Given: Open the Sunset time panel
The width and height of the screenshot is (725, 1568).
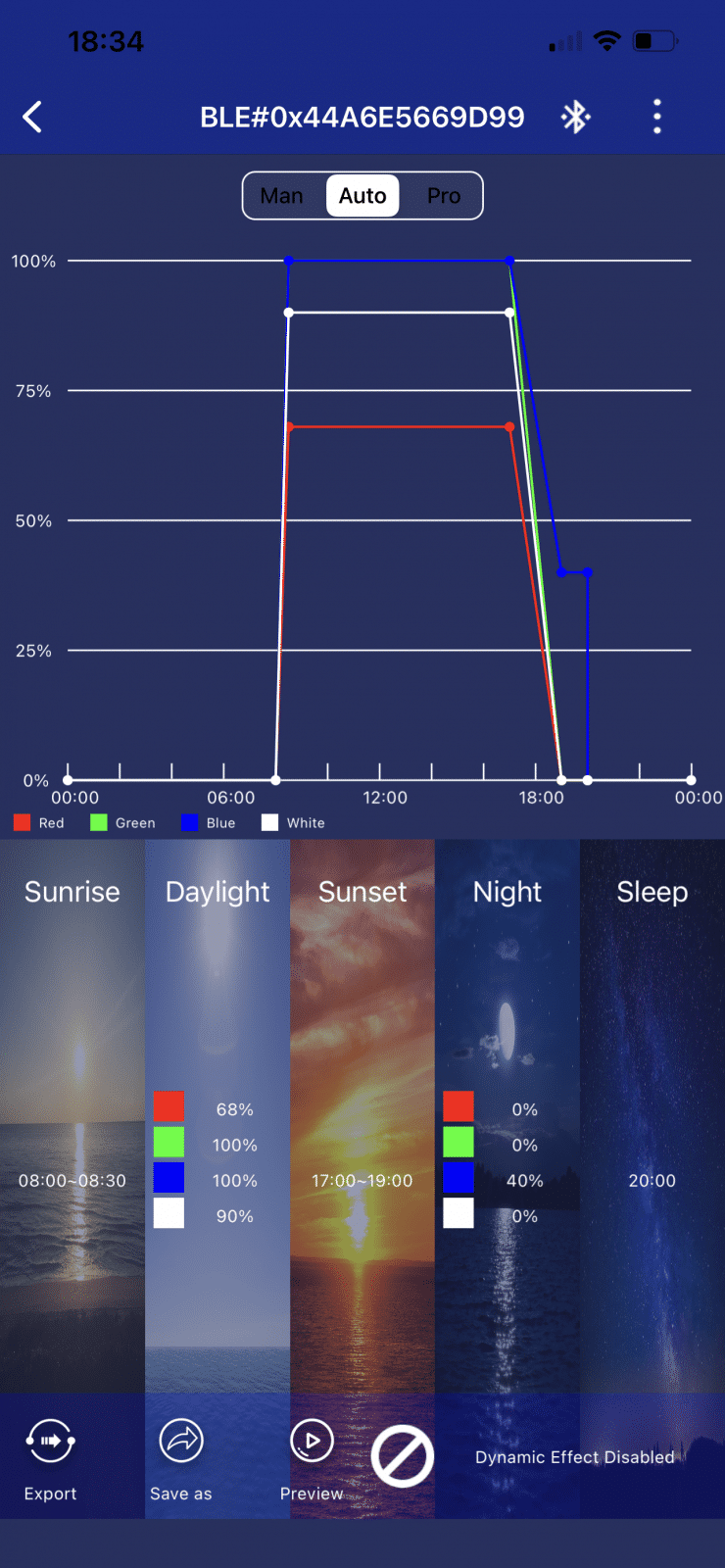Looking at the screenshot, I should coord(362,1115).
